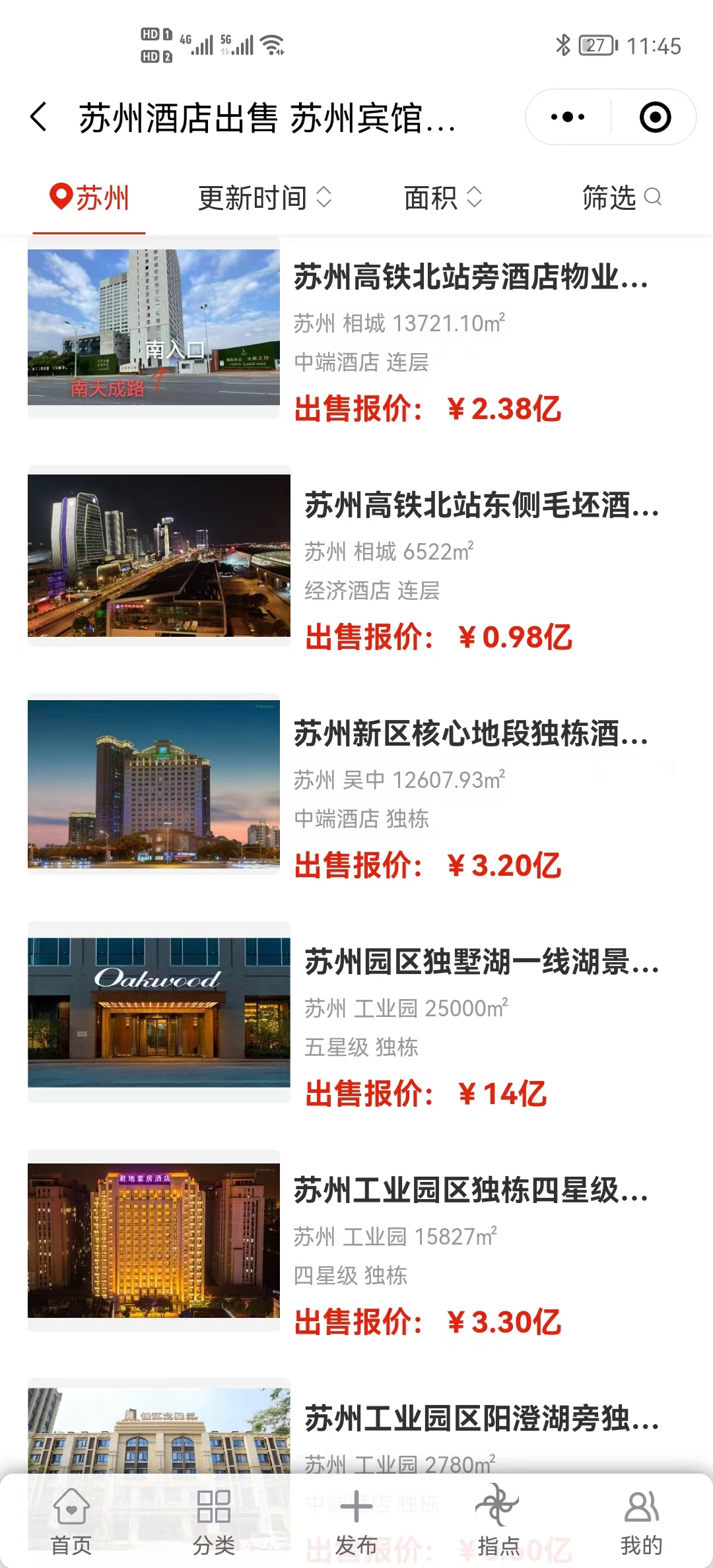Go back using the top-left arrow

point(40,117)
